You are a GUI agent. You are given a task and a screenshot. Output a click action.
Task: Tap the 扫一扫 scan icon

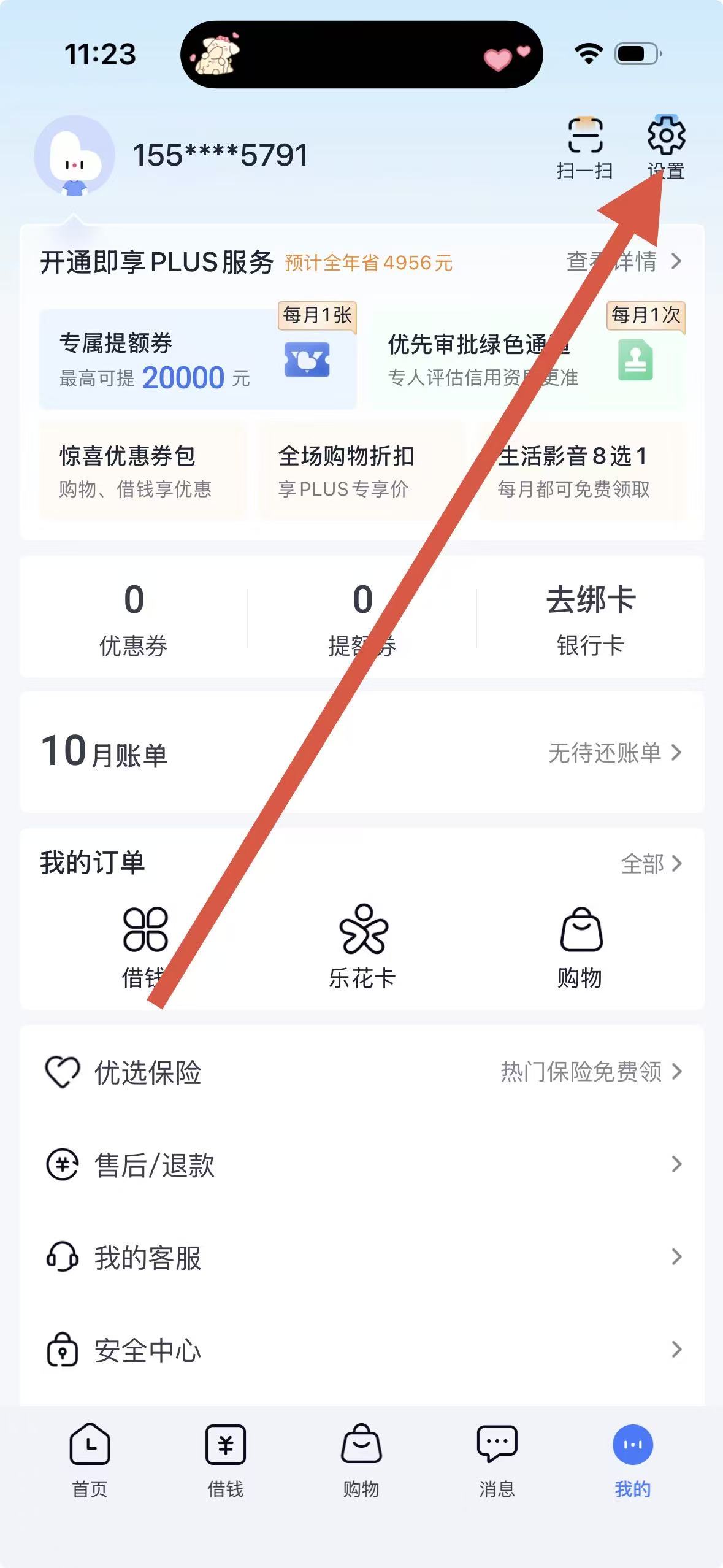pos(585,146)
